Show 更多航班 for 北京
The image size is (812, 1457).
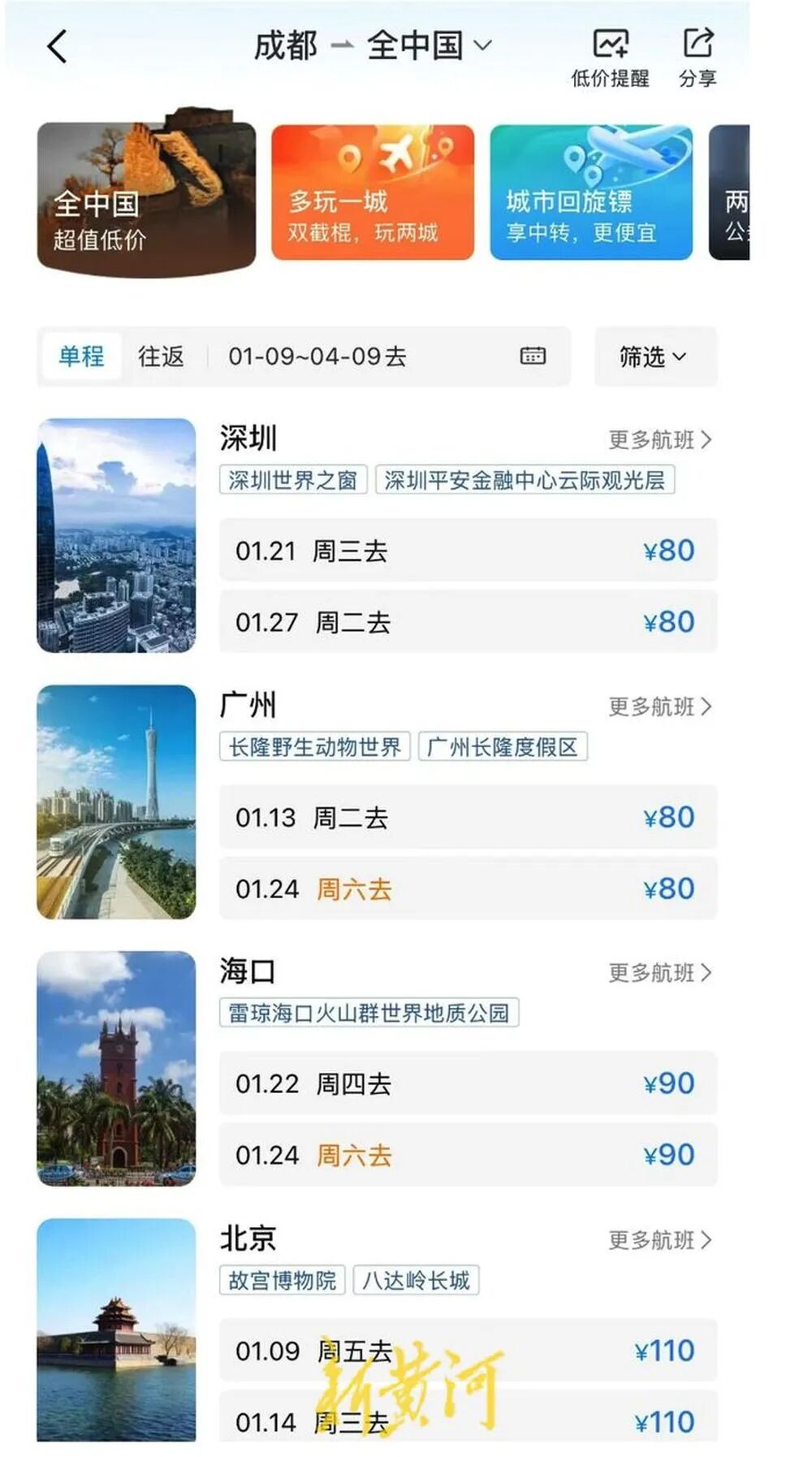tap(659, 1240)
